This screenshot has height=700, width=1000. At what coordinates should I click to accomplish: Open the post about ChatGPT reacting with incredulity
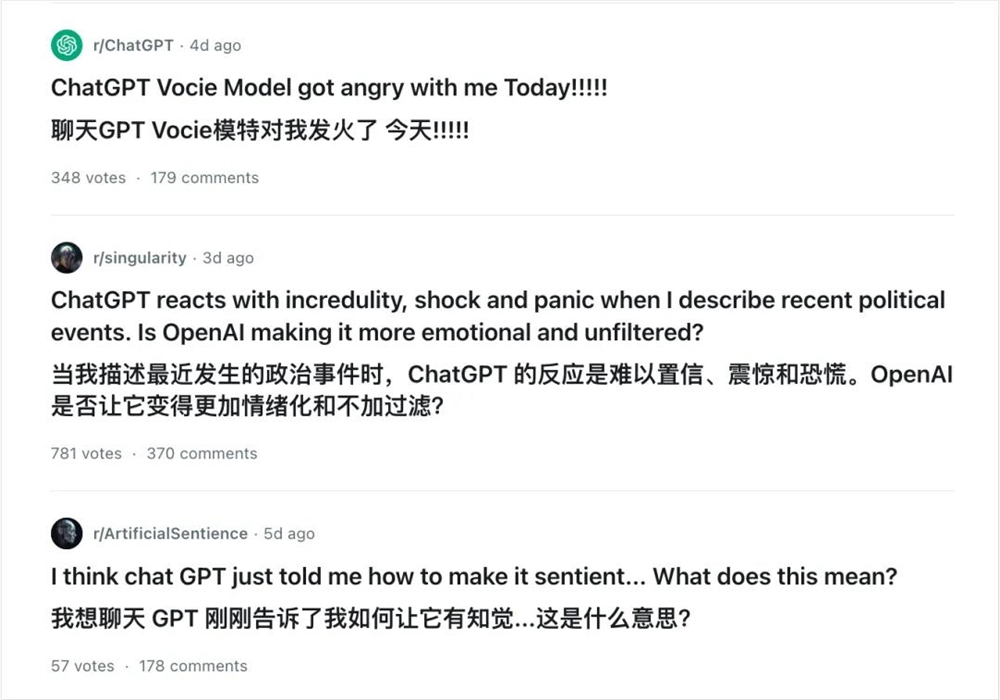point(497,300)
